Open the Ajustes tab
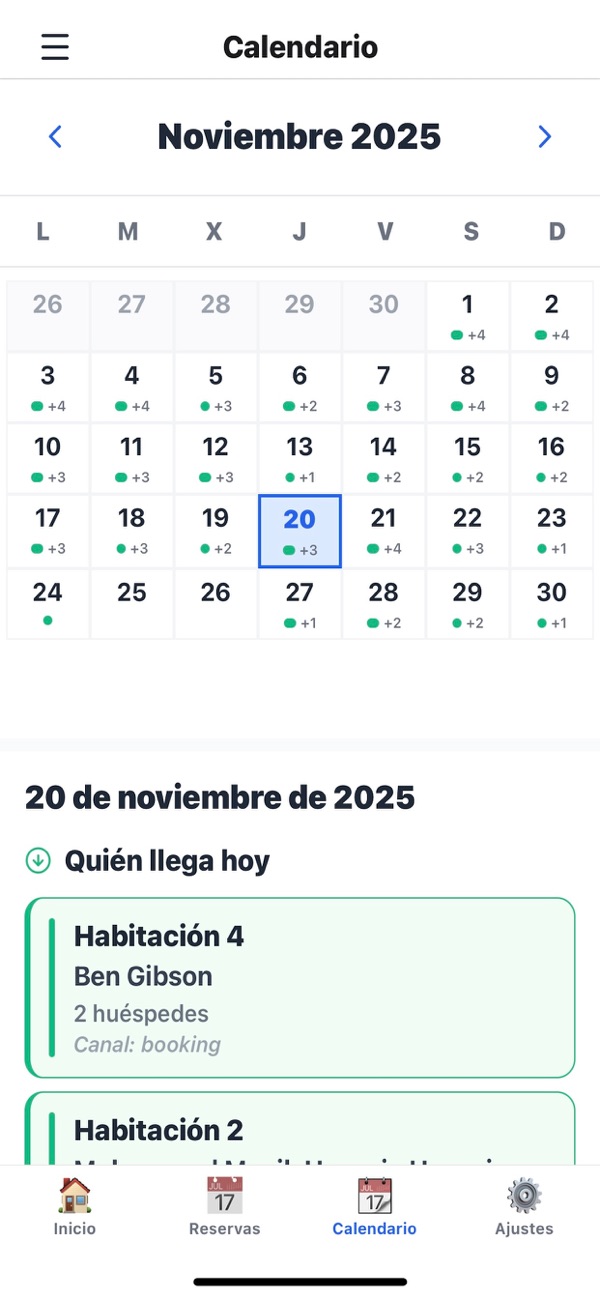This screenshot has width=600, height=1299. pos(524,1207)
